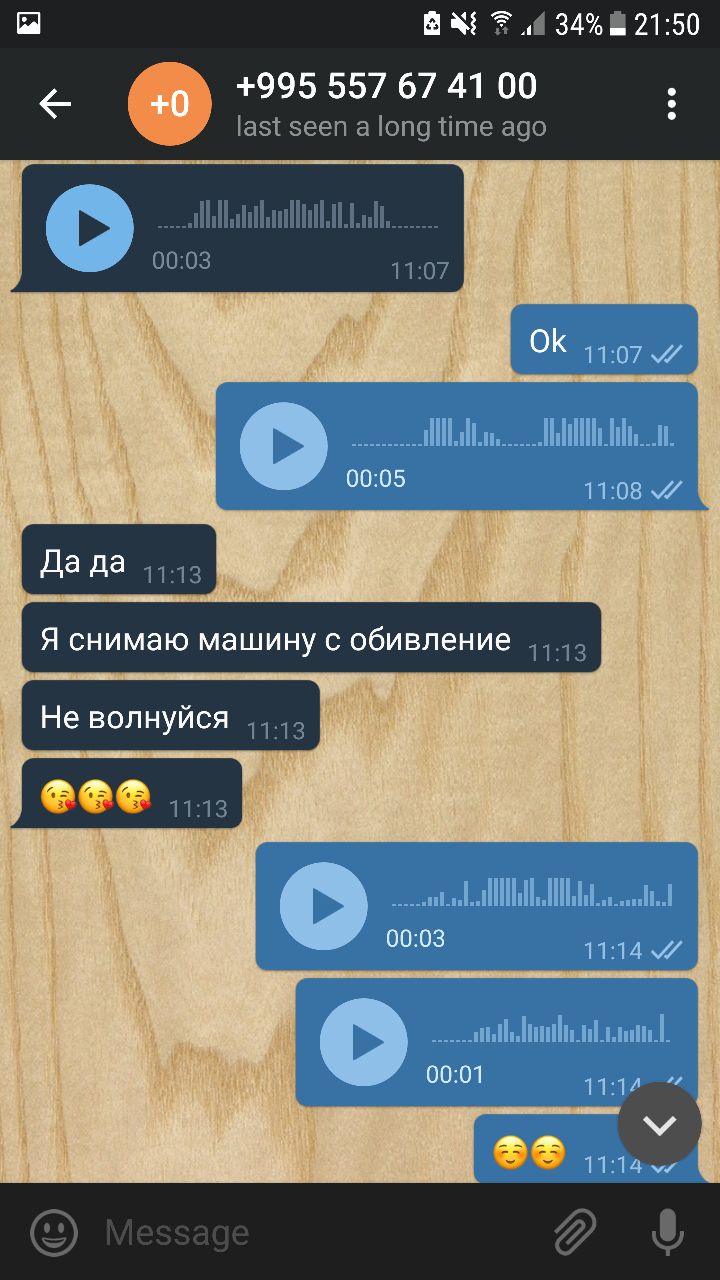720x1280 pixels.
Task: Jump to the latest messages with the down arrow
Action: [x=660, y=1124]
